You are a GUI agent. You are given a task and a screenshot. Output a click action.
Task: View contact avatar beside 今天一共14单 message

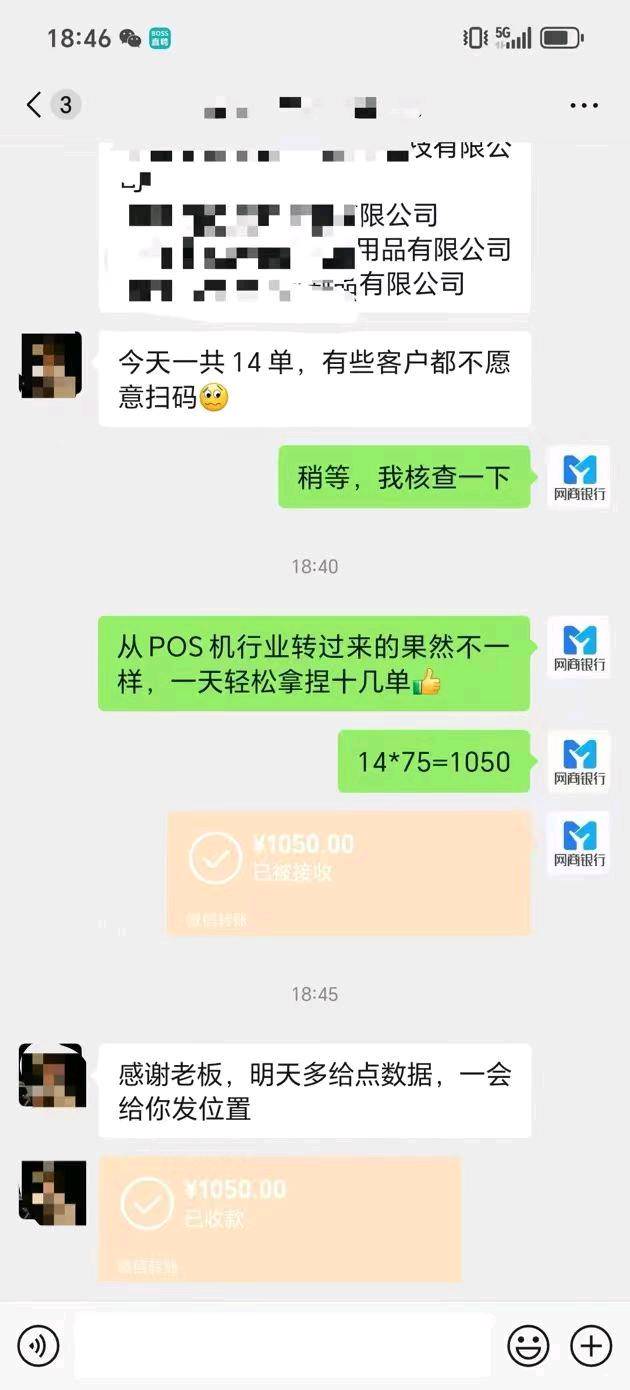[x=52, y=366]
